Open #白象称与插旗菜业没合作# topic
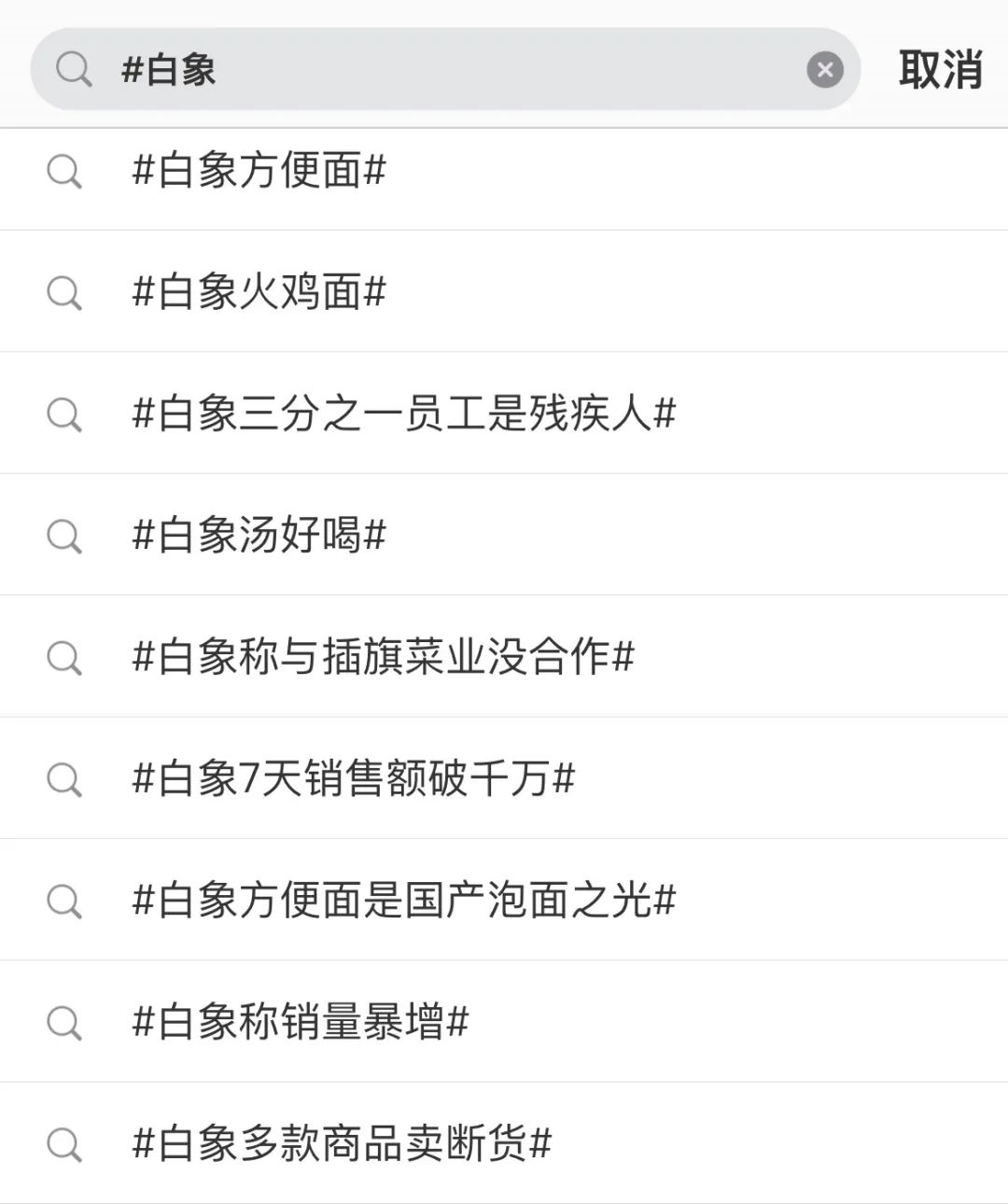This screenshot has width=1008, height=1204. coord(504,657)
